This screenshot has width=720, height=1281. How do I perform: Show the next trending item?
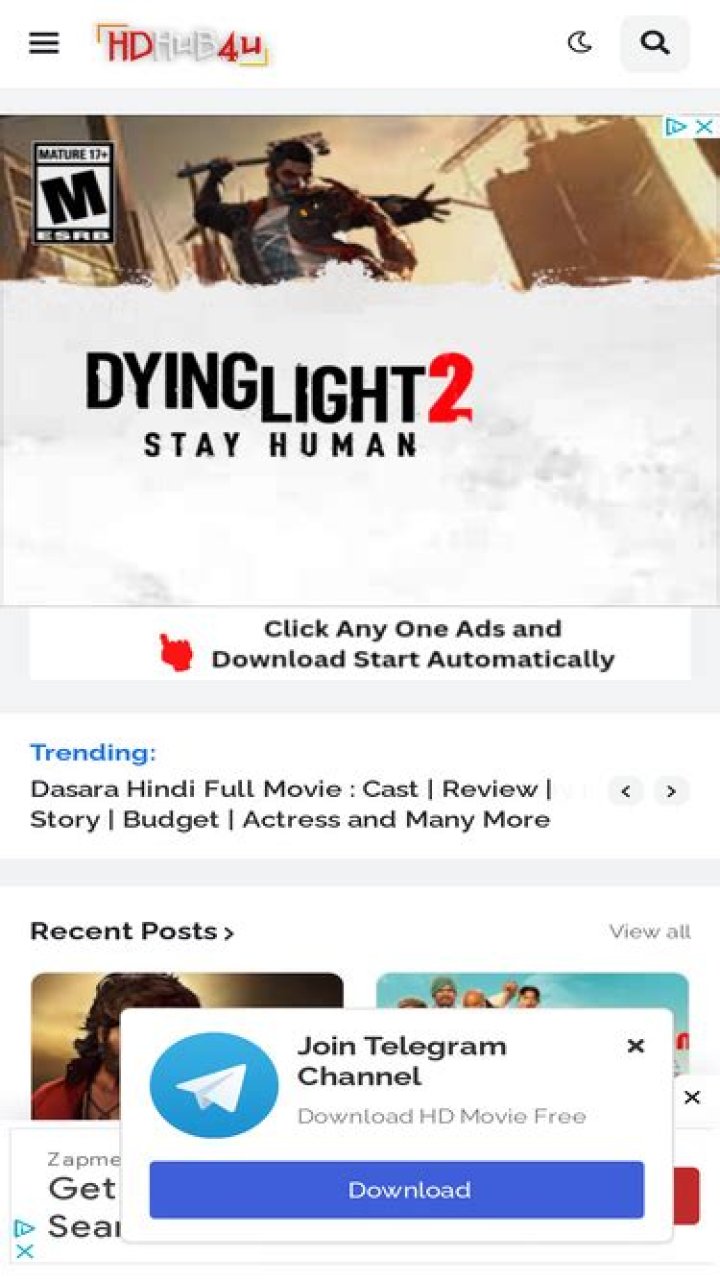(x=672, y=791)
